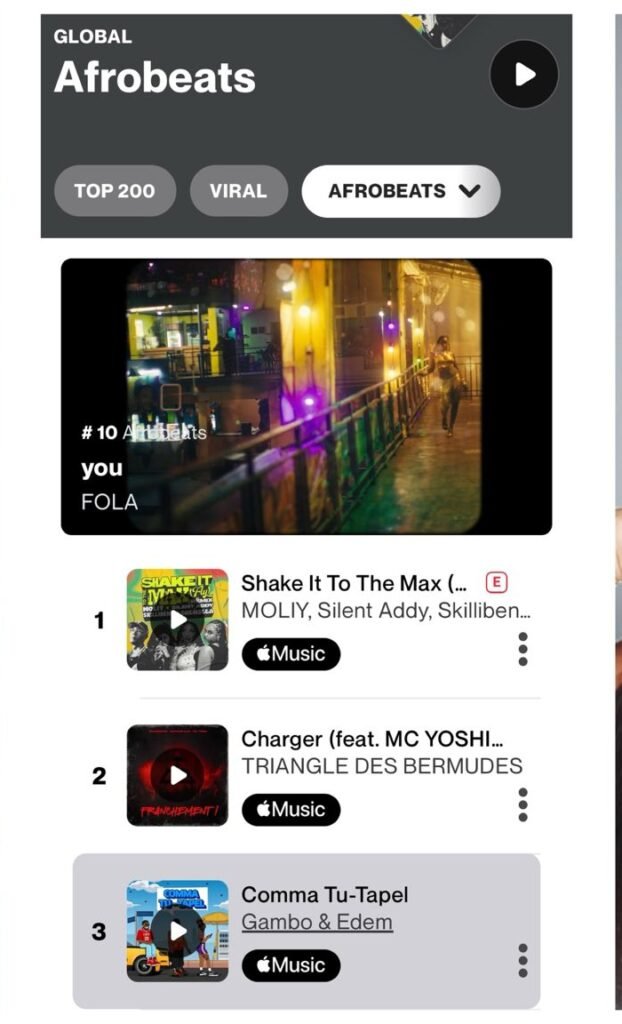This screenshot has width=622, height=1024.
Task: Play Comma Tu-Tapel preview
Action: pyautogui.click(x=178, y=930)
